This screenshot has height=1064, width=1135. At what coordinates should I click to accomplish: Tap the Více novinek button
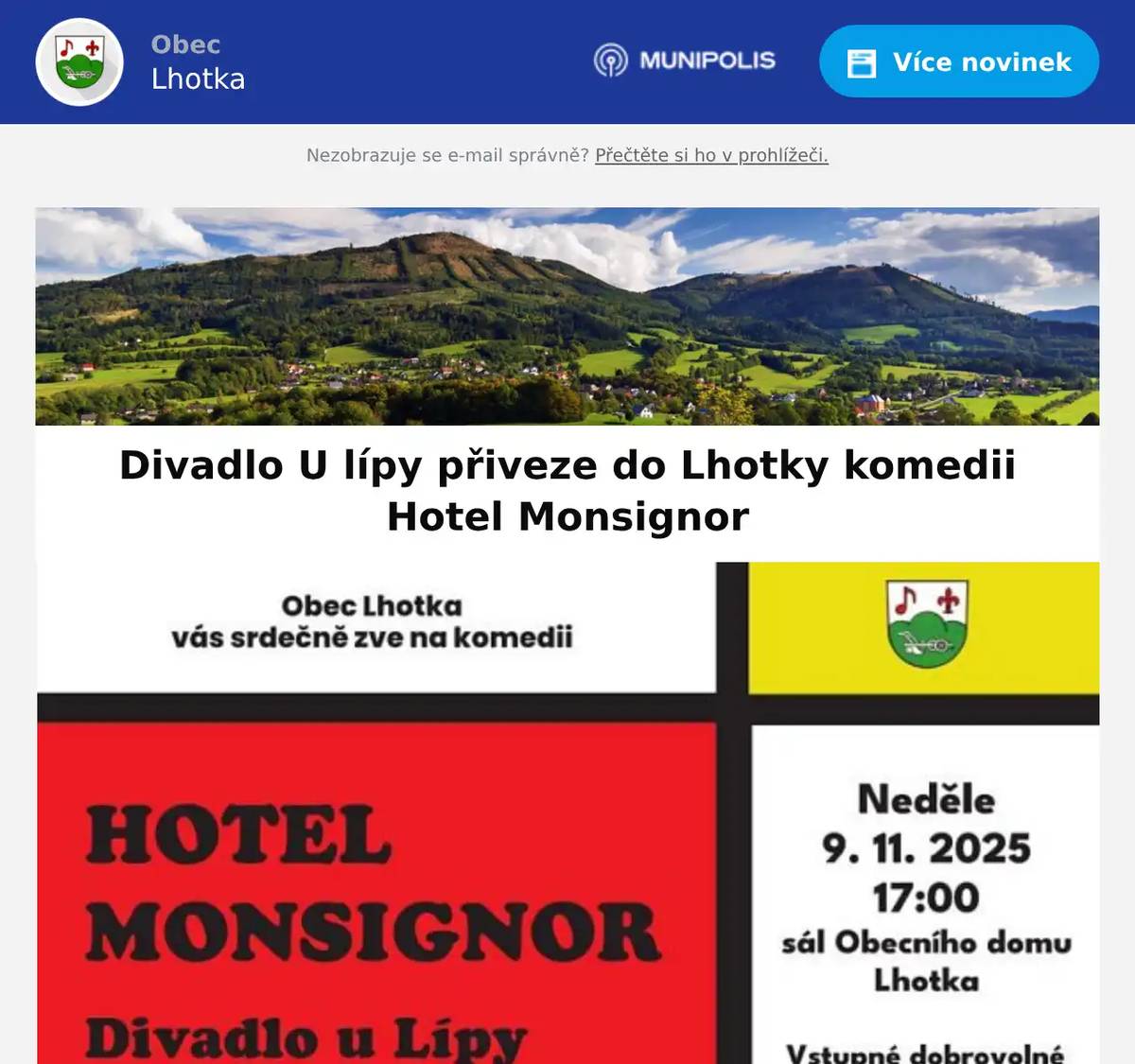pos(958,62)
